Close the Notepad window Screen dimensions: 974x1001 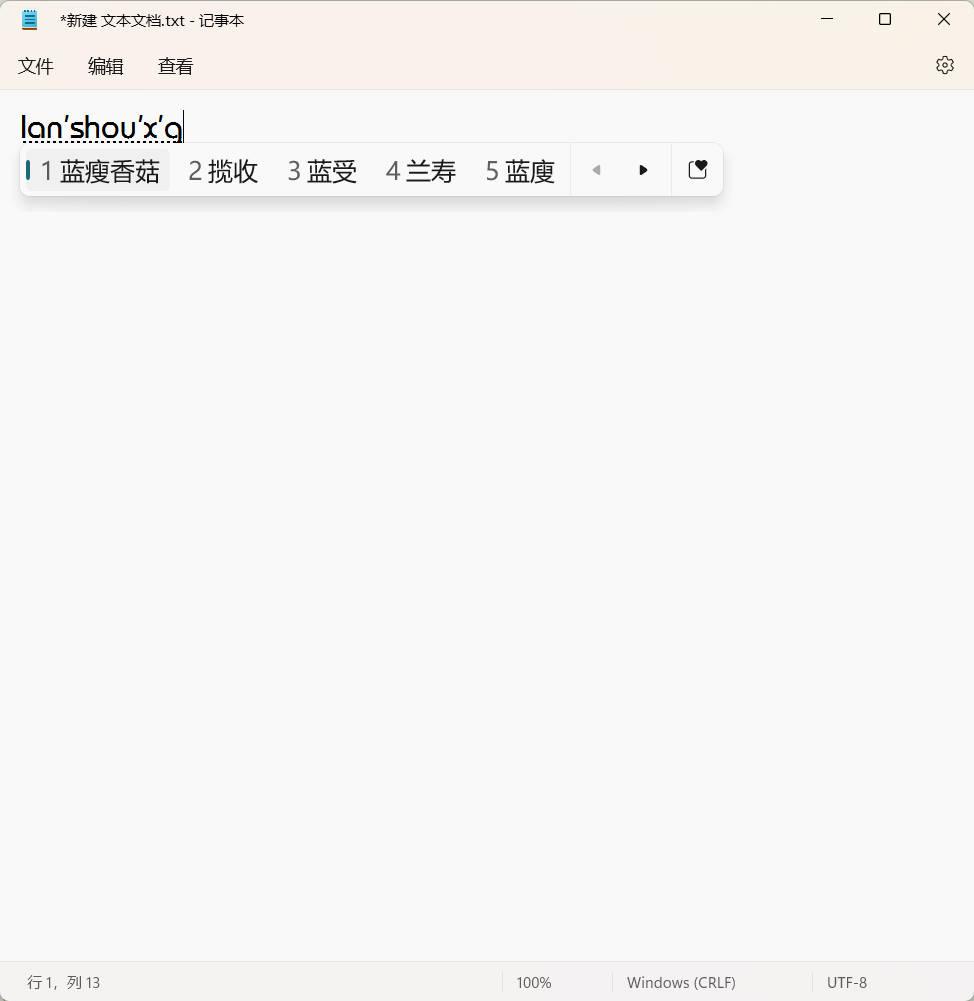click(x=943, y=19)
